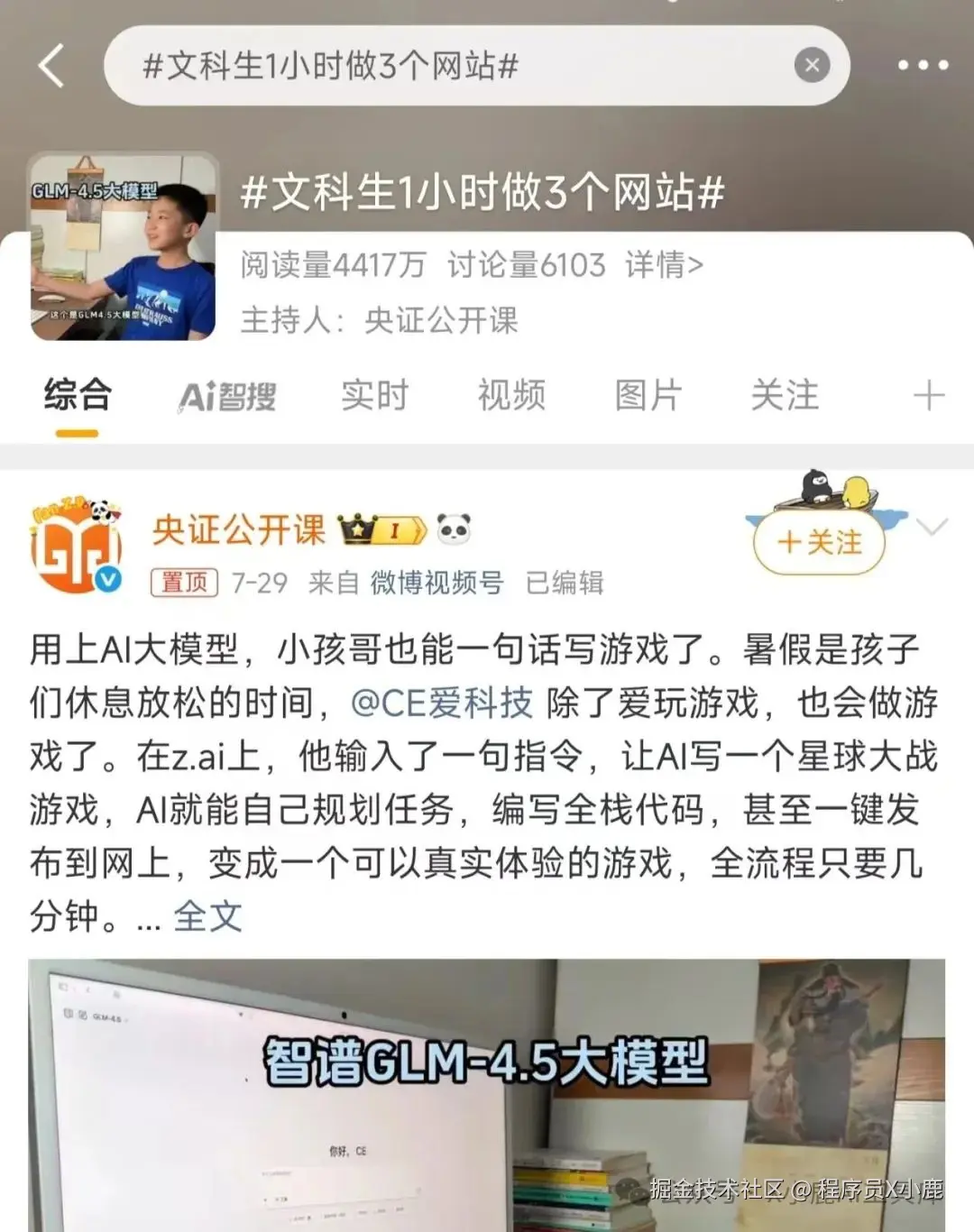
Task: Switch to the 实时 tab
Action: click(375, 396)
